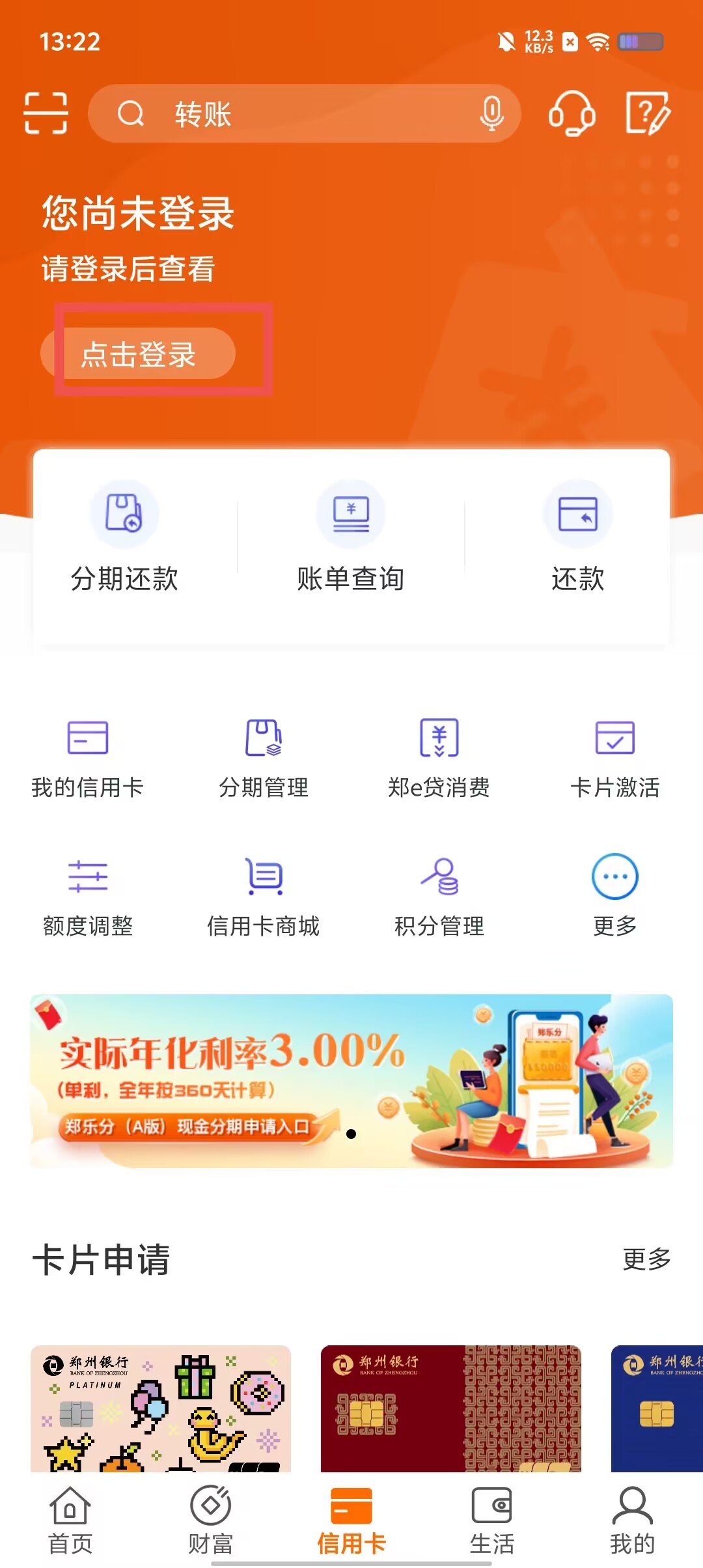Open 卡片激活
703x1568 pixels.
615,759
